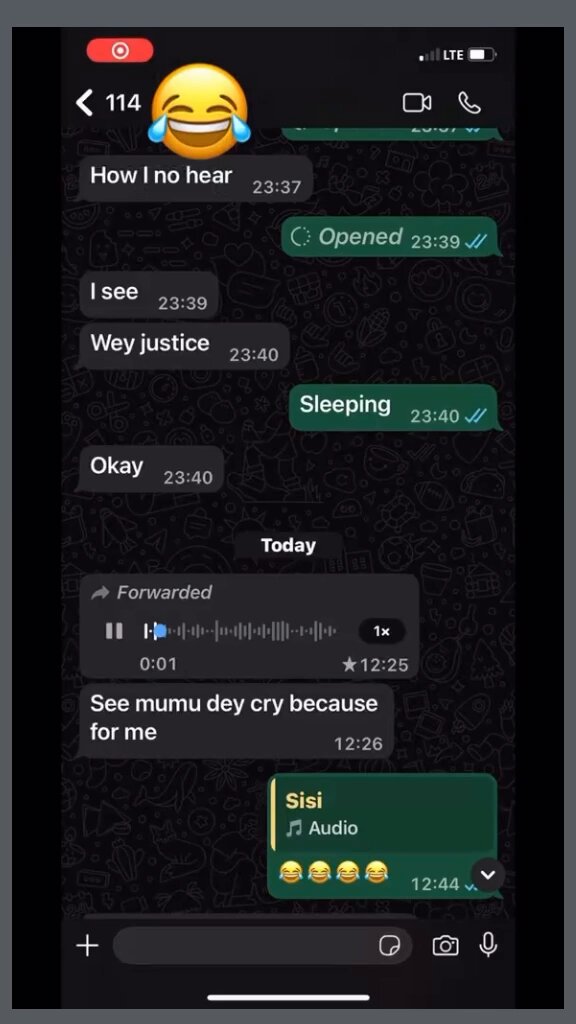Open the view-once Opened message
This screenshot has height=1024, width=576.
(x=390, y=237)
